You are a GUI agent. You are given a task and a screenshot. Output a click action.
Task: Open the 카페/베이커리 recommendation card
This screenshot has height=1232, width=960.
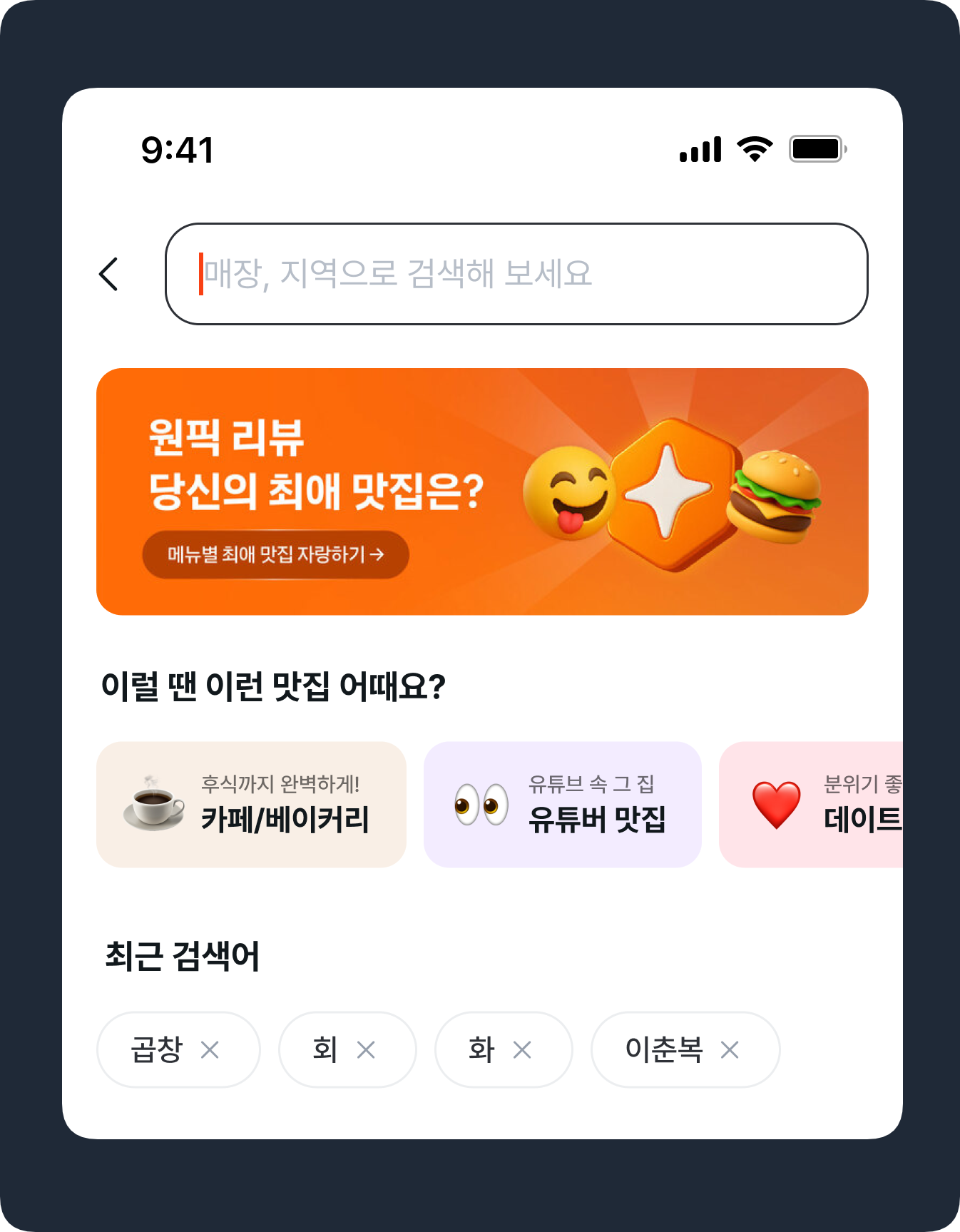click(x=251, y=804)
